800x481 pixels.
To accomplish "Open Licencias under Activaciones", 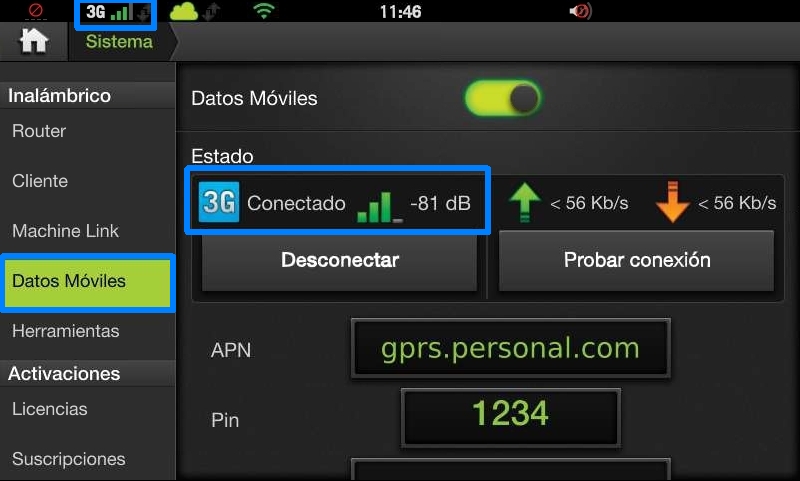I will tap(50, 409).
